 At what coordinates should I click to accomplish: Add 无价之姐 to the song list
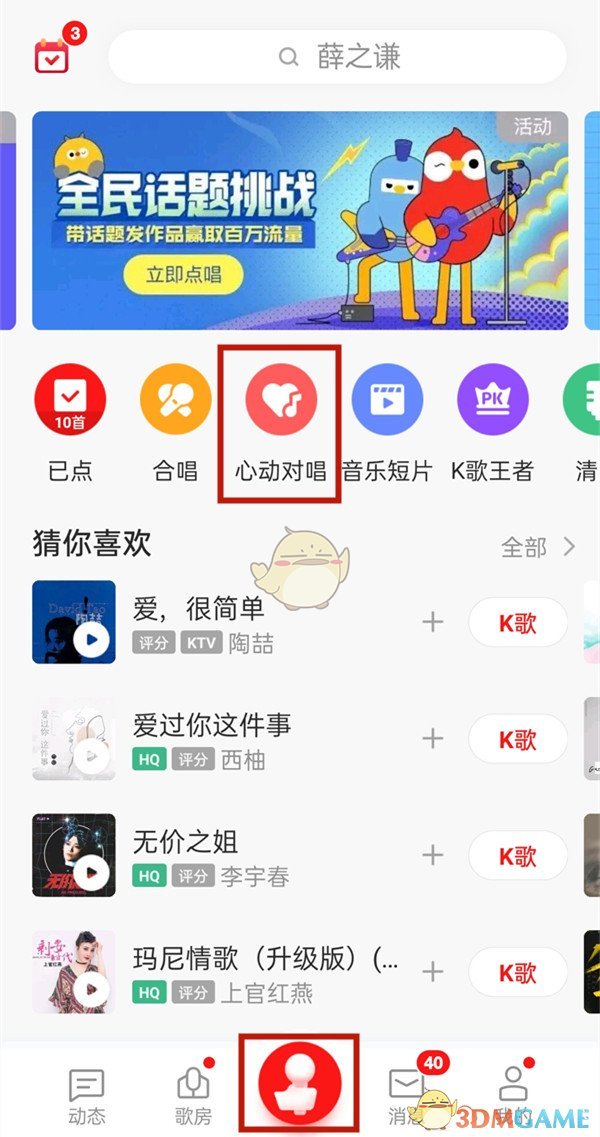click(x=433, y=855)
